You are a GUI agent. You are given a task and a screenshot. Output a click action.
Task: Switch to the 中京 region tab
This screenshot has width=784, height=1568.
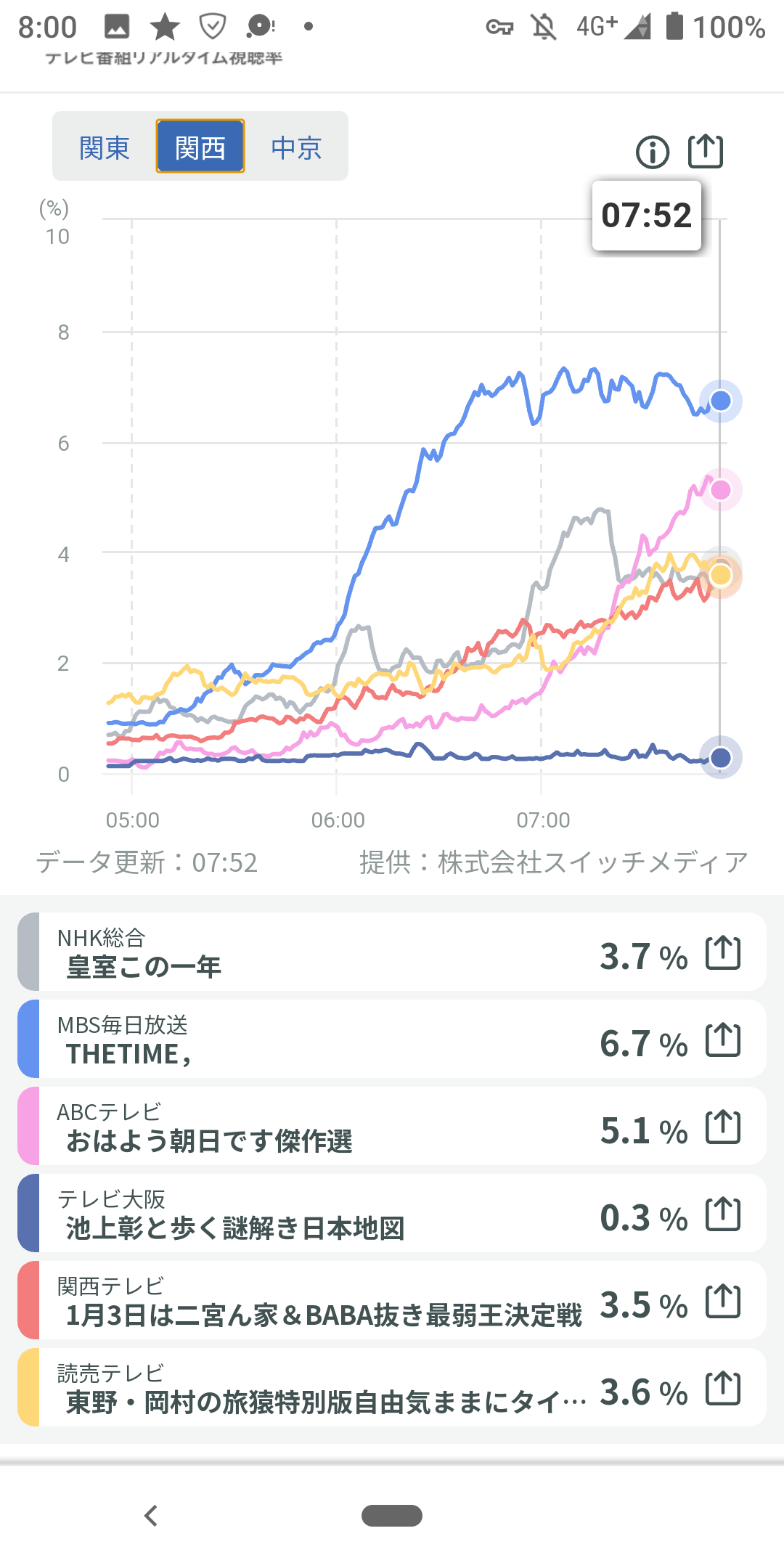296,147
